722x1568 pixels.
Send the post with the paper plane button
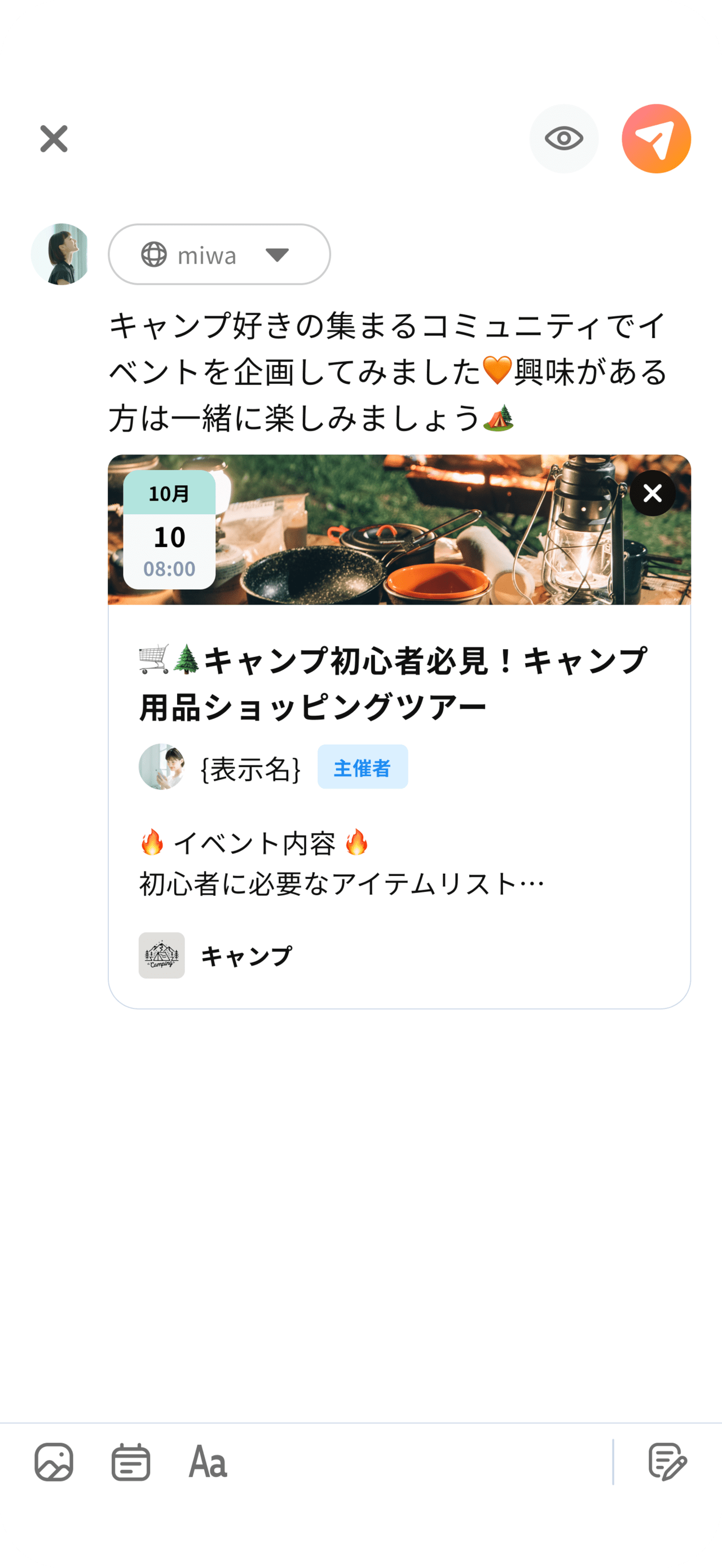point(655,139)
